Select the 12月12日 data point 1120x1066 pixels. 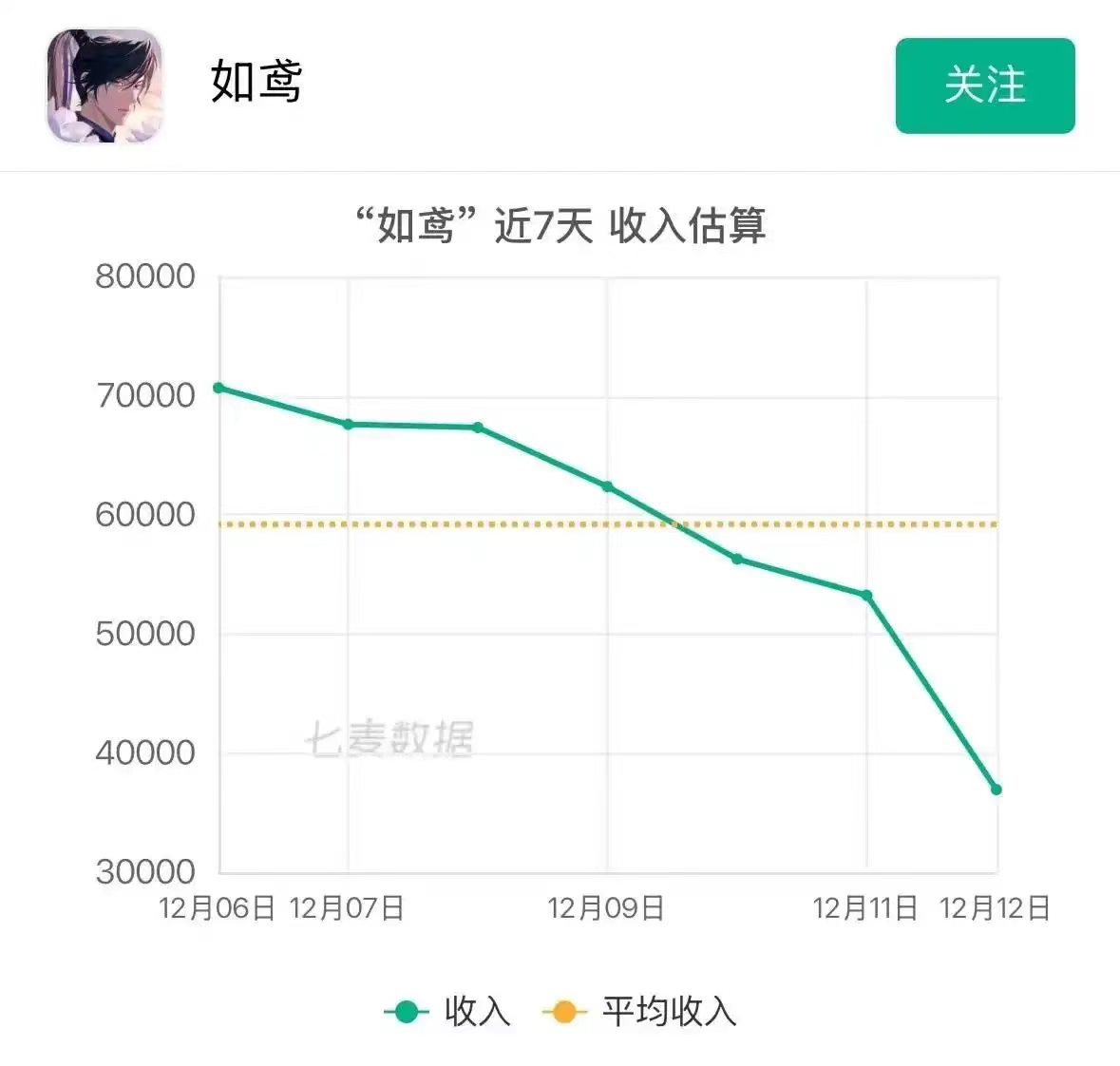pos(997,790)
